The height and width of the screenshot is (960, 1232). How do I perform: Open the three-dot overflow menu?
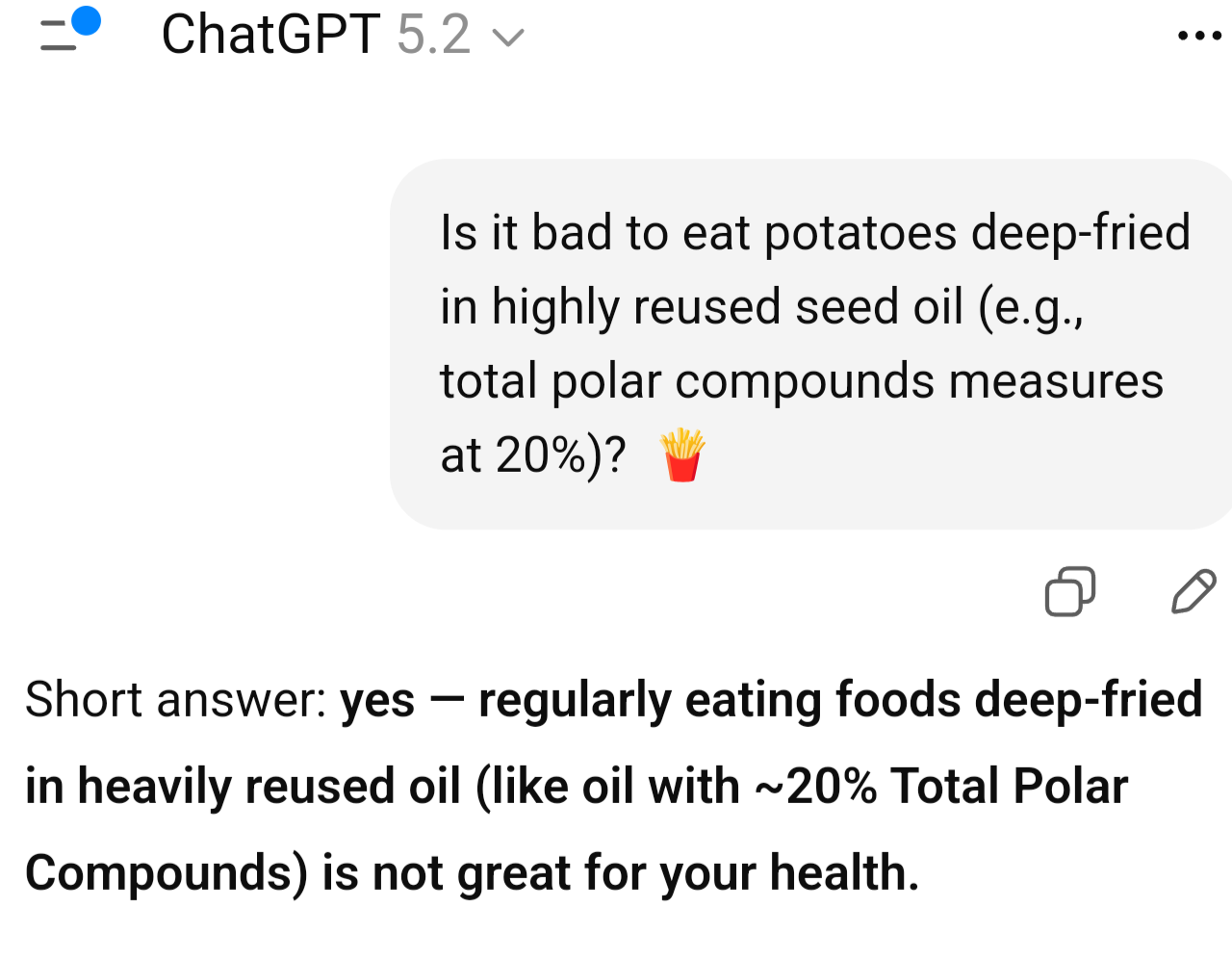click(x=1198, y=37)
